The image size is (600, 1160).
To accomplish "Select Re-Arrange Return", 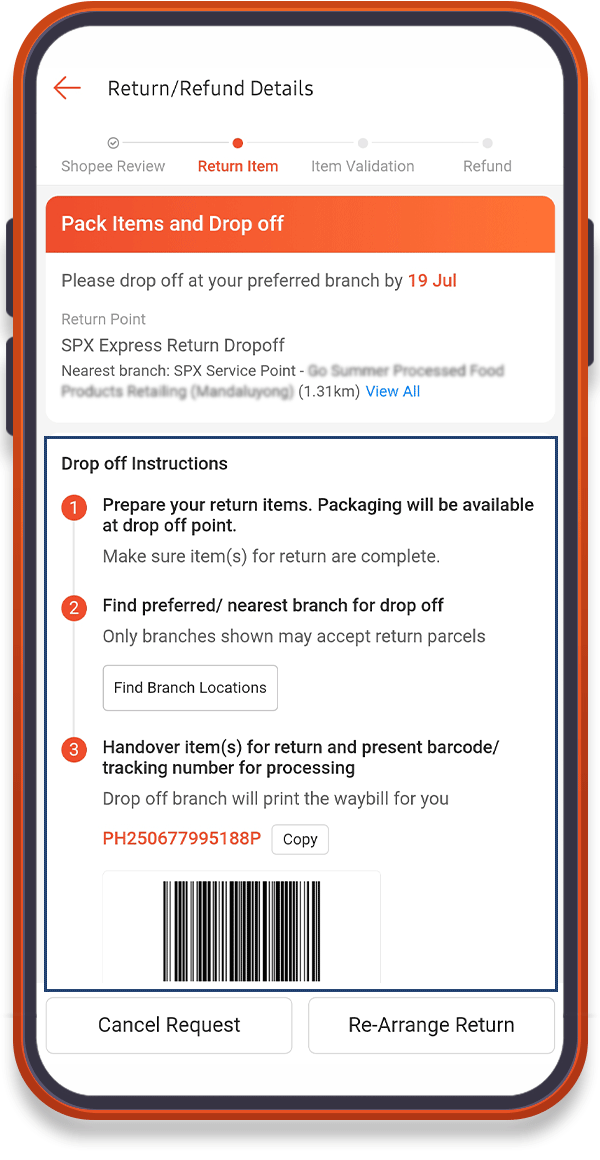I will [x=431, y=1025].
